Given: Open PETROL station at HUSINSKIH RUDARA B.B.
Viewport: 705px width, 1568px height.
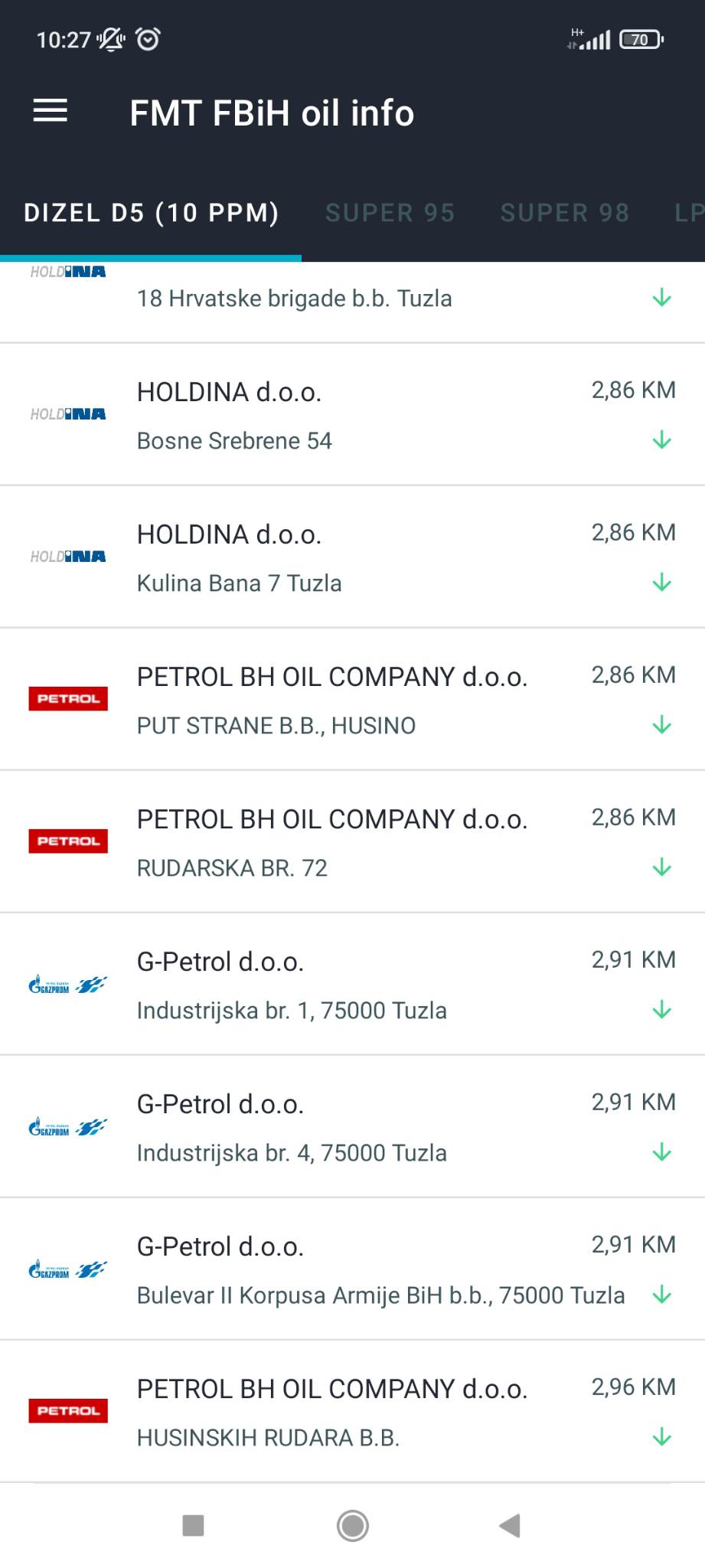Looking at the screenshot, I should [352, 1411].
